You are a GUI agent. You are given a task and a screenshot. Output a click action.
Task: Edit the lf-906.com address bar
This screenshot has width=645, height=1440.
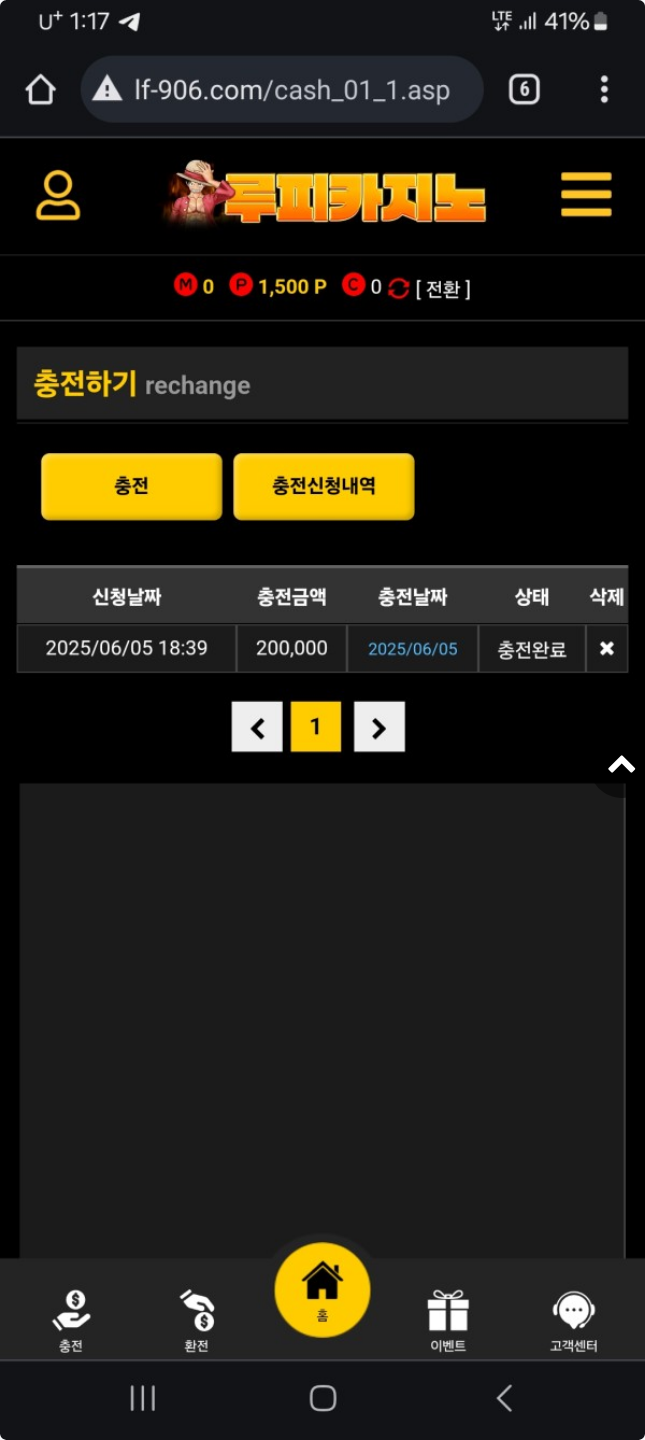[290, 90]
